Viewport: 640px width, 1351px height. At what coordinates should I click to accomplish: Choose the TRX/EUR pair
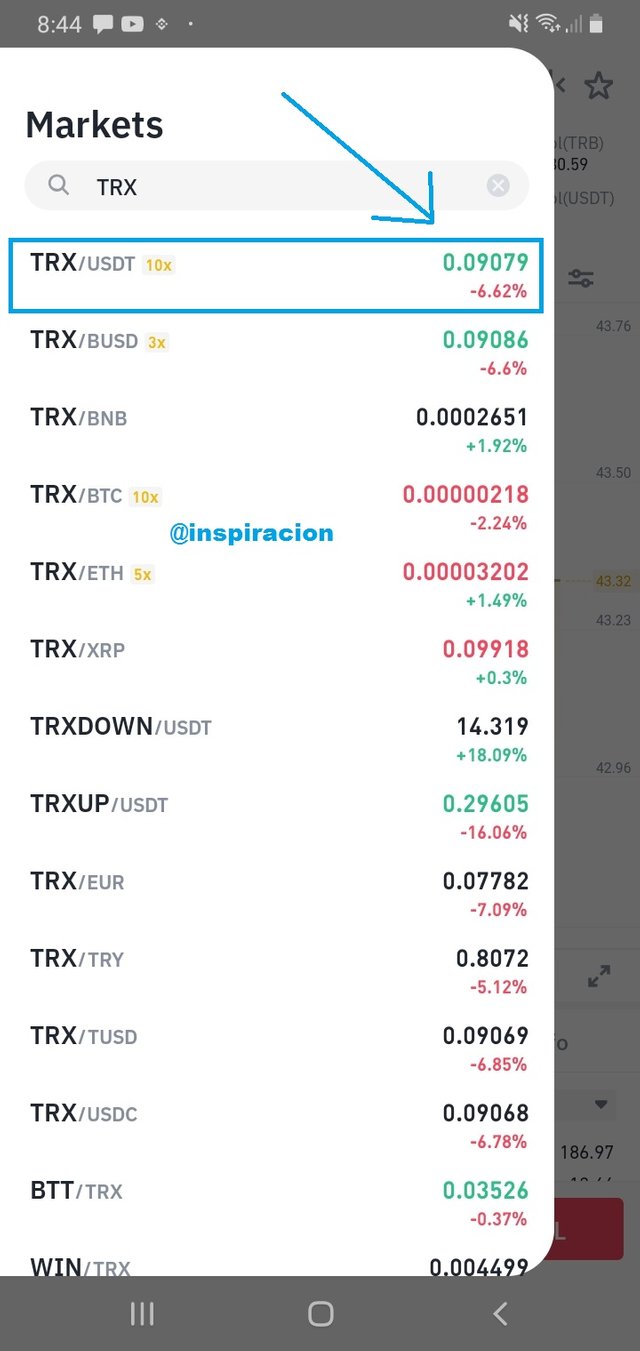click(x=276, y=895)
